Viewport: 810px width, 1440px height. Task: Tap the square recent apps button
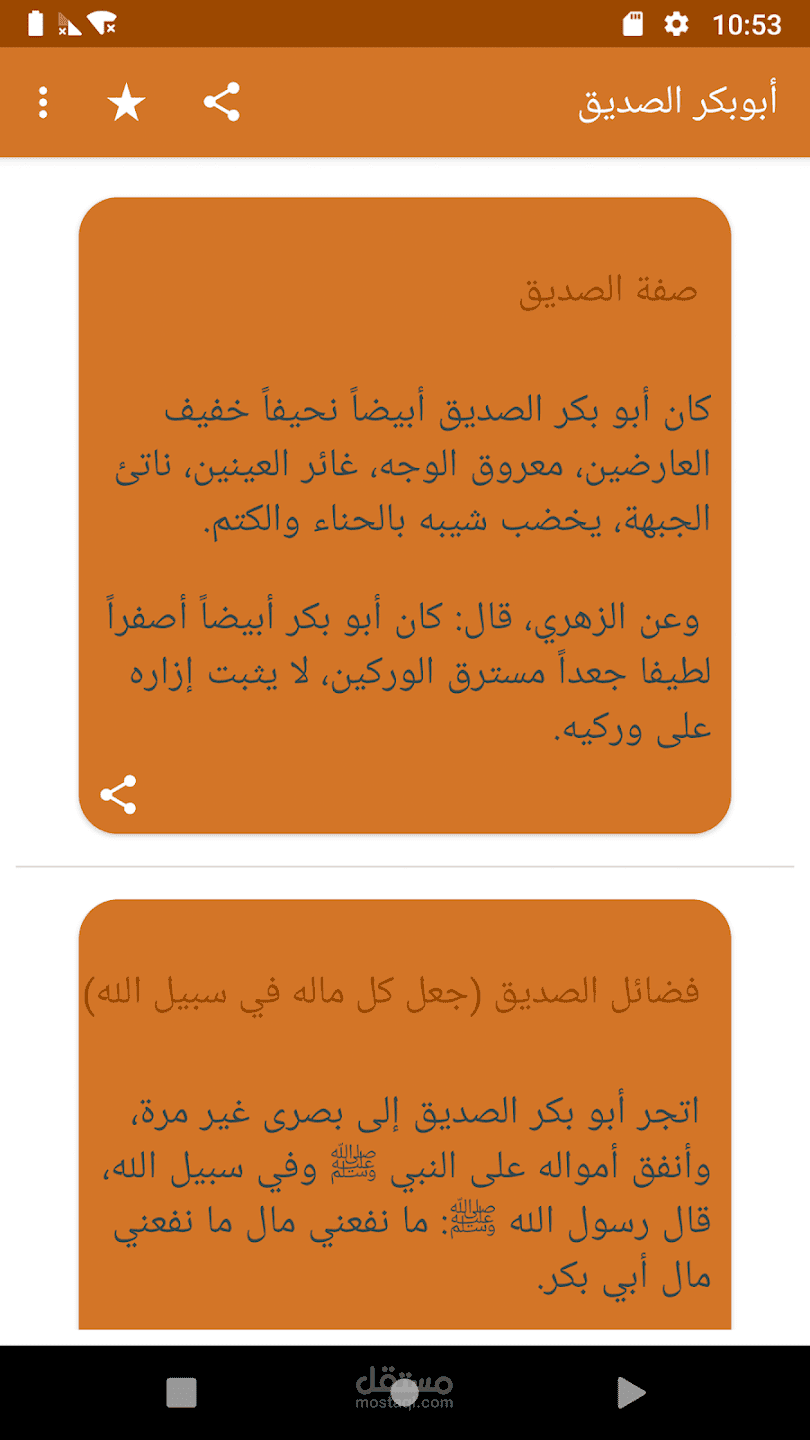point(181,1392)
